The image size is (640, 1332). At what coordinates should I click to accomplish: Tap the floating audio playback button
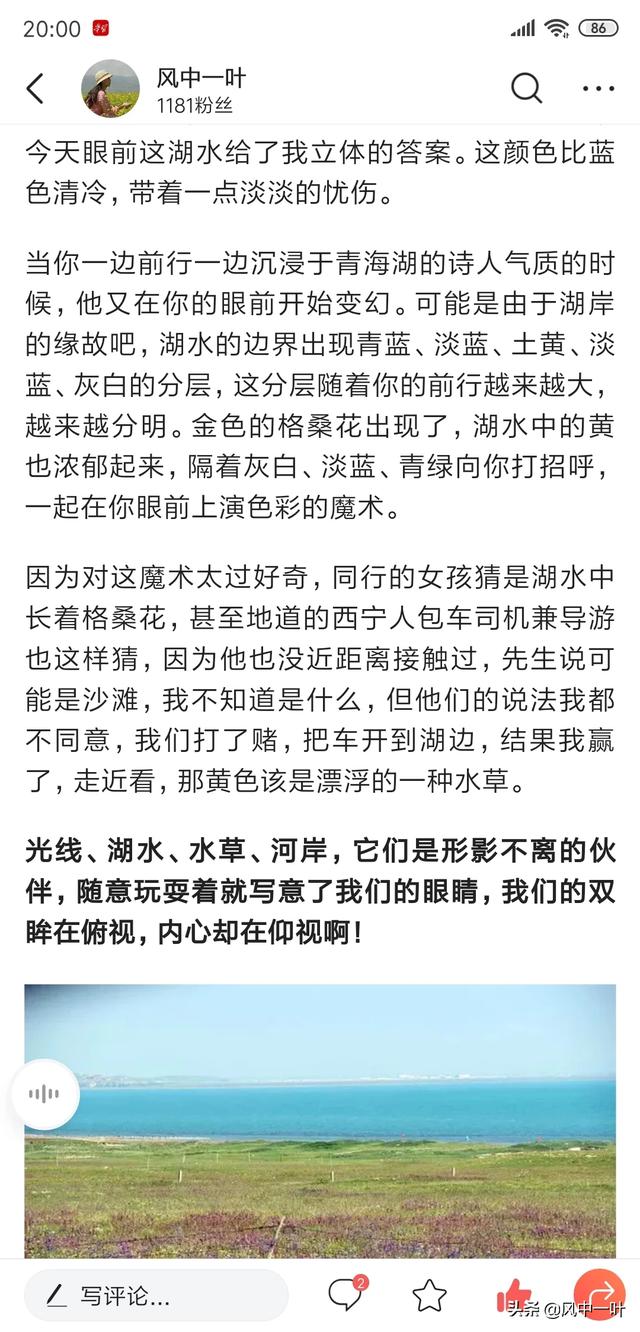click(44, 1094)
